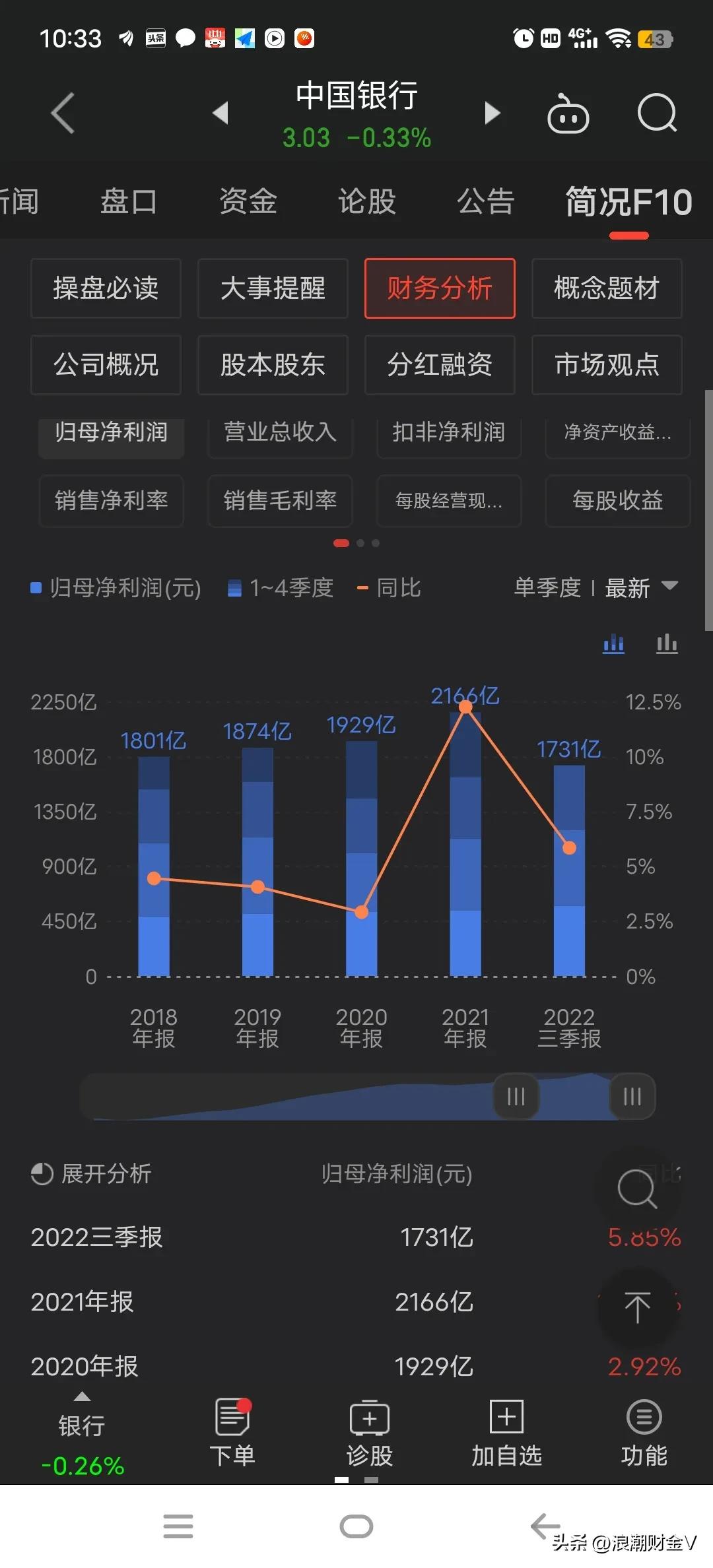Switch to the 公告 tab
The image size is (713, 1568).
[x=485, y=201]
